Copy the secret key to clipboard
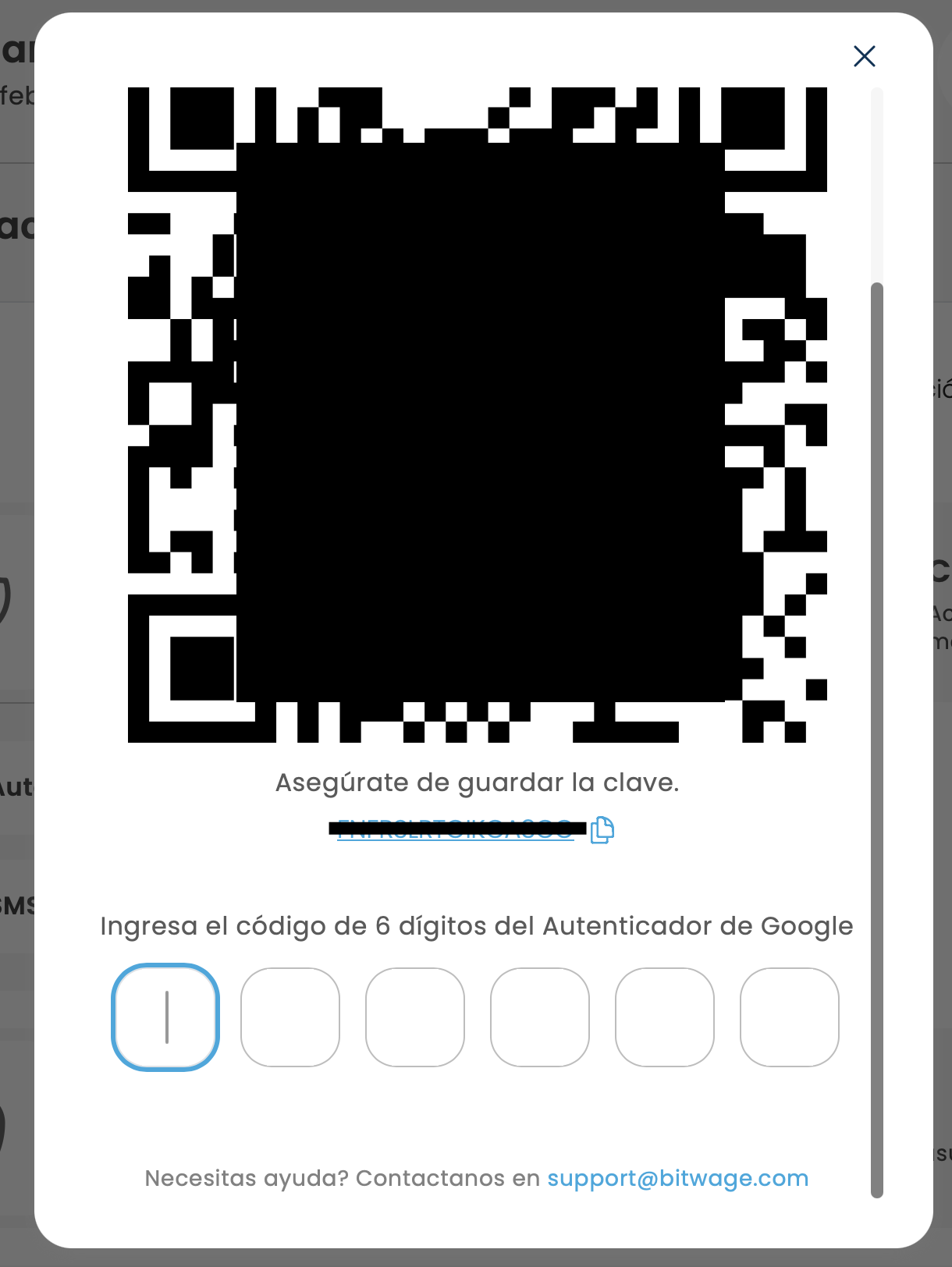The height and width of the screenshot is (1267, 952). 602,830
